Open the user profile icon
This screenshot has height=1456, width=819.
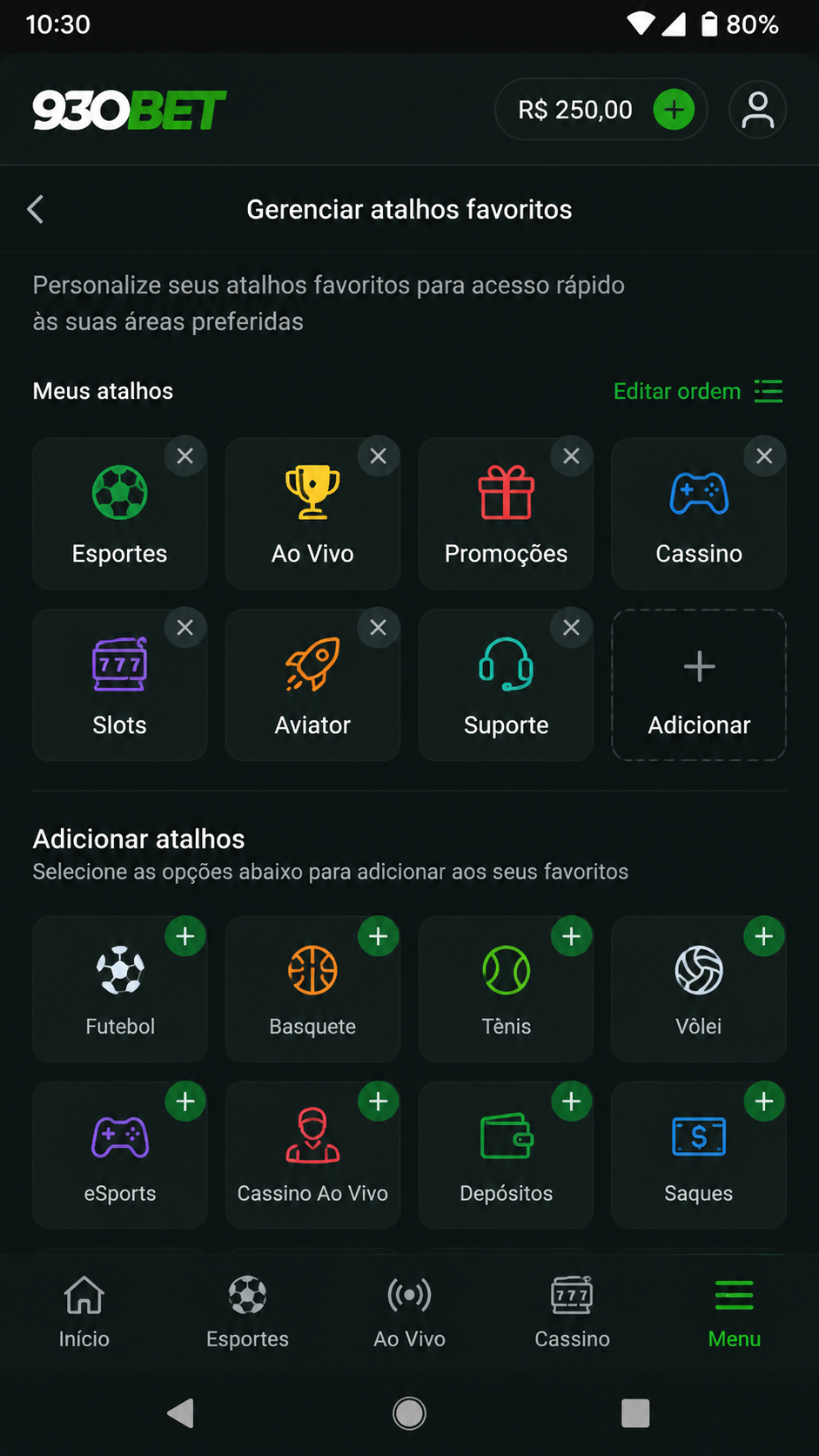point(758,110)
